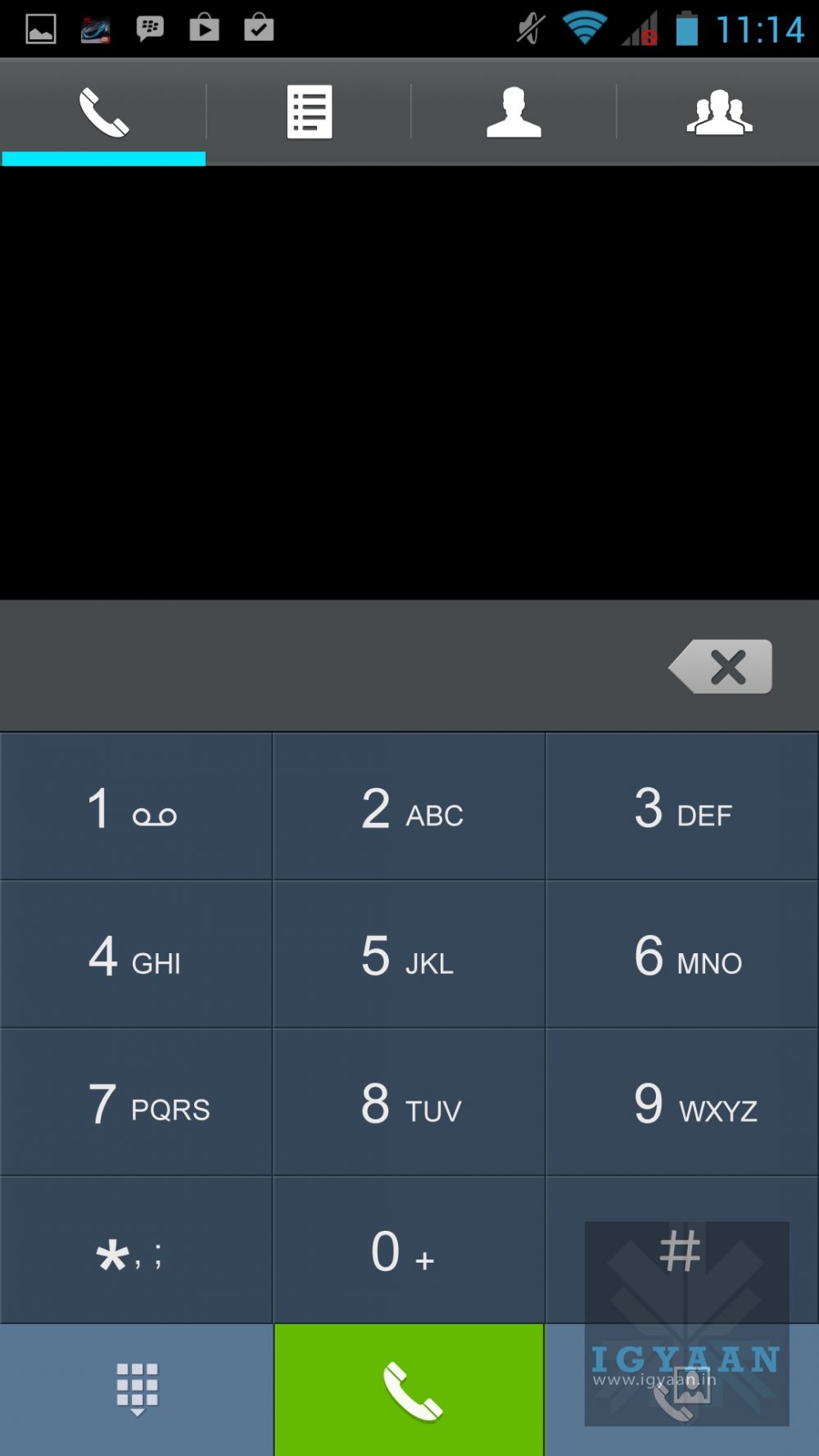
Task: Open the contacts tab
Action: click(514, 112)
